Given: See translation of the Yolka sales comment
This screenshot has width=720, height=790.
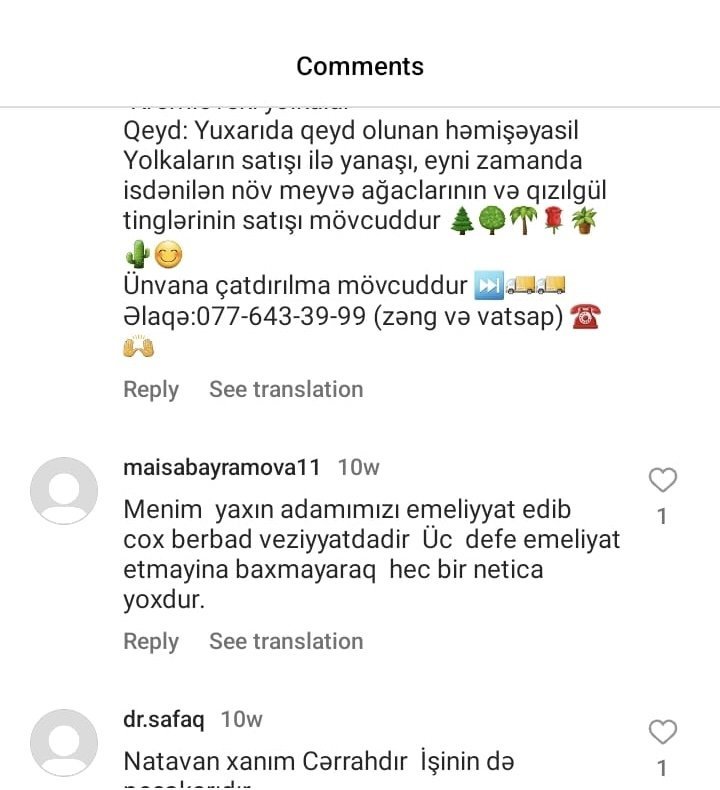Looking at the screenshot, I should (x=285, y=389).
